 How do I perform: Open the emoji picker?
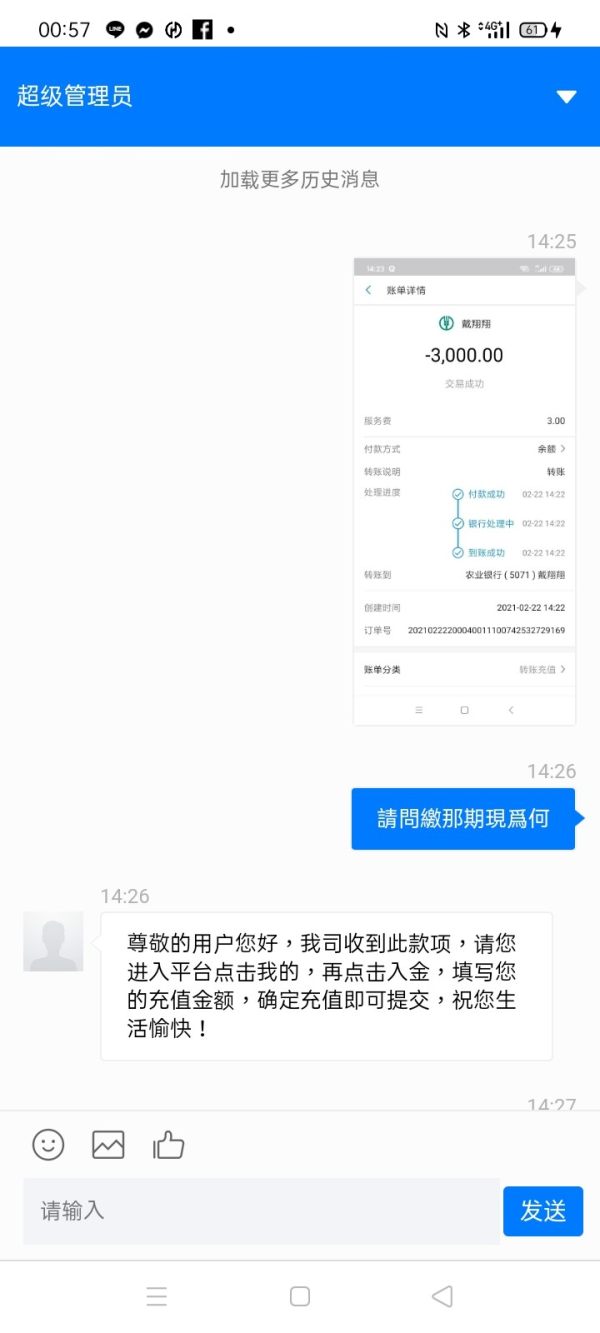pyautogui.click(x=48, y=1144)
